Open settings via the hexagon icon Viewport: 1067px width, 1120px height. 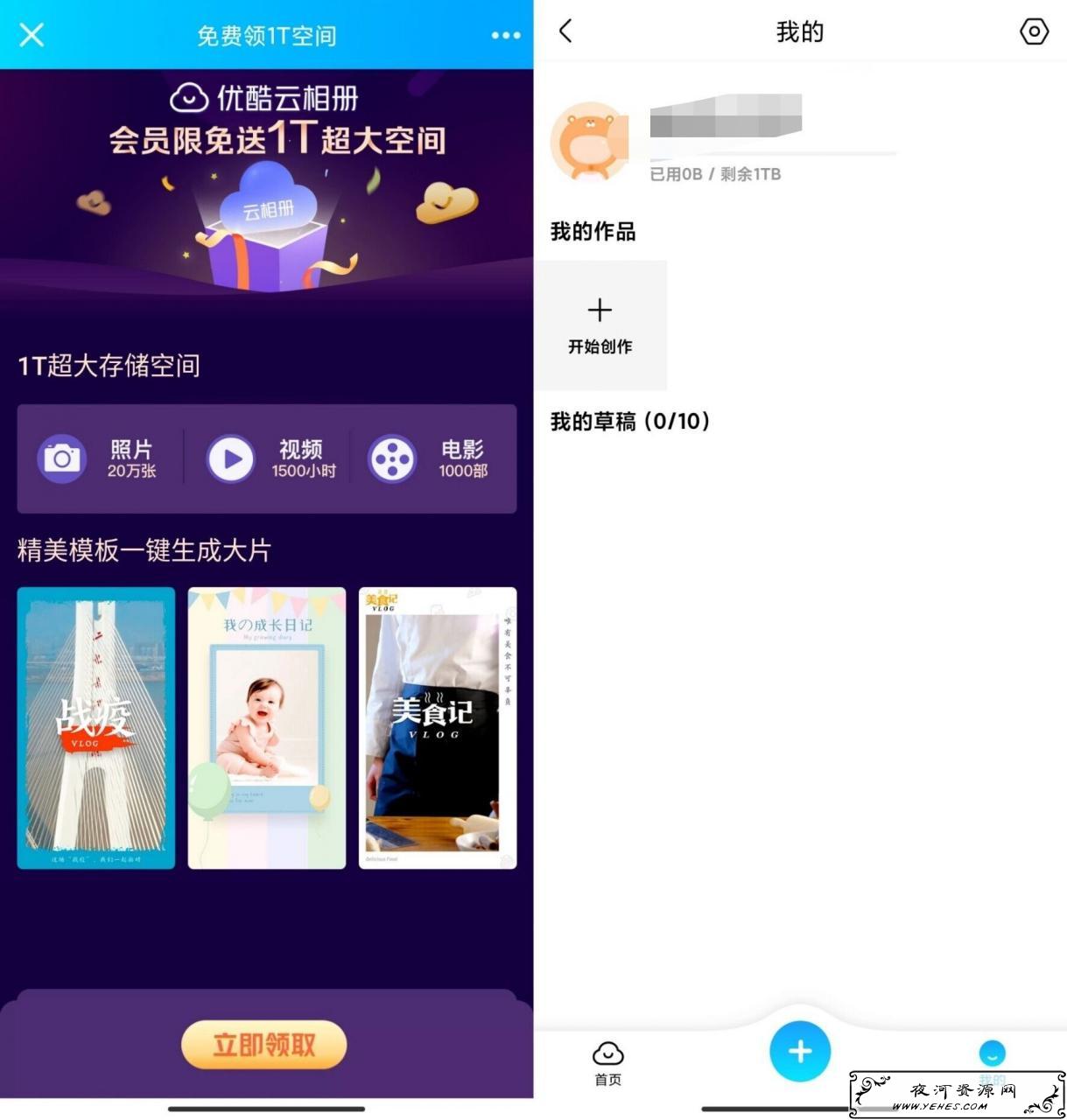coord(1034,31)
